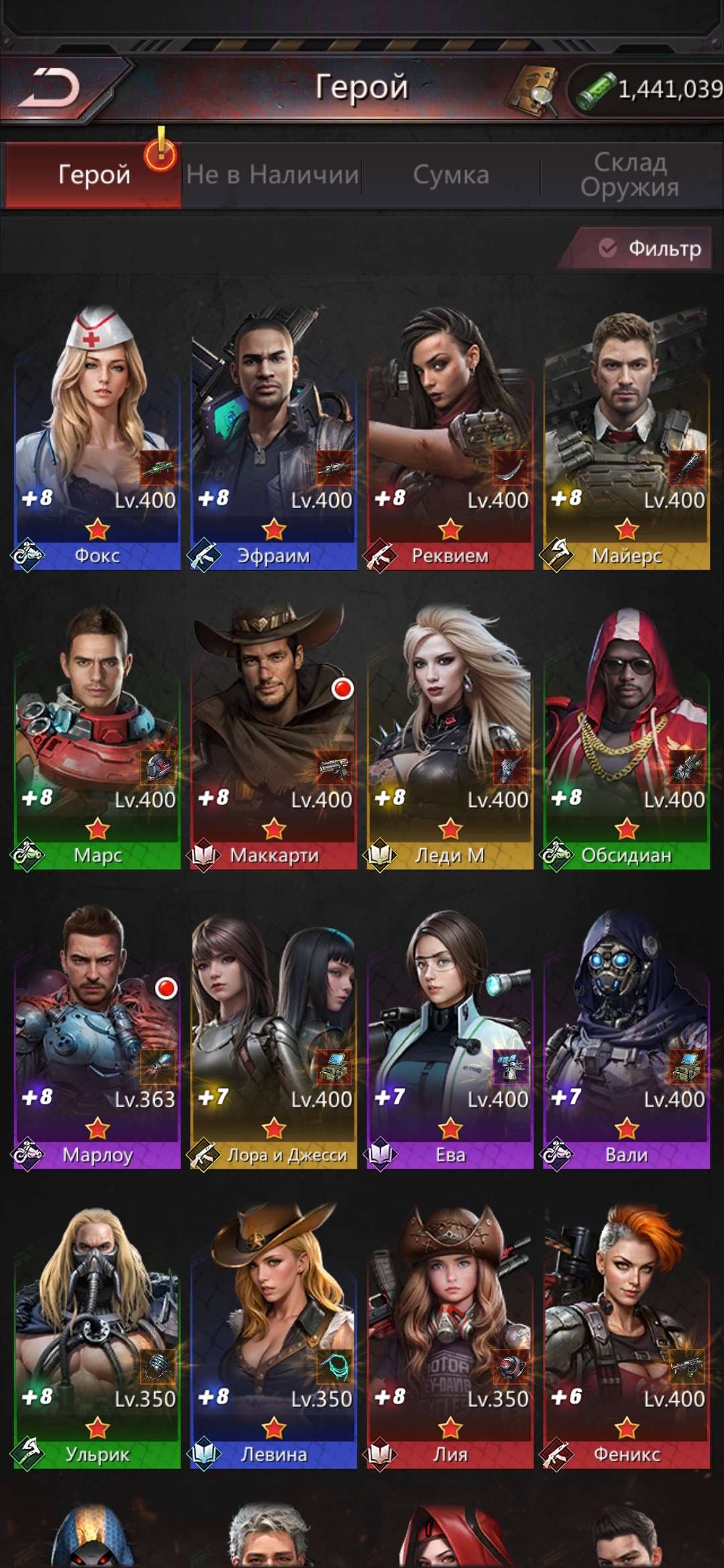Switch to the Сумка tab
The image size is (724, 1568).
pos(450,175)
